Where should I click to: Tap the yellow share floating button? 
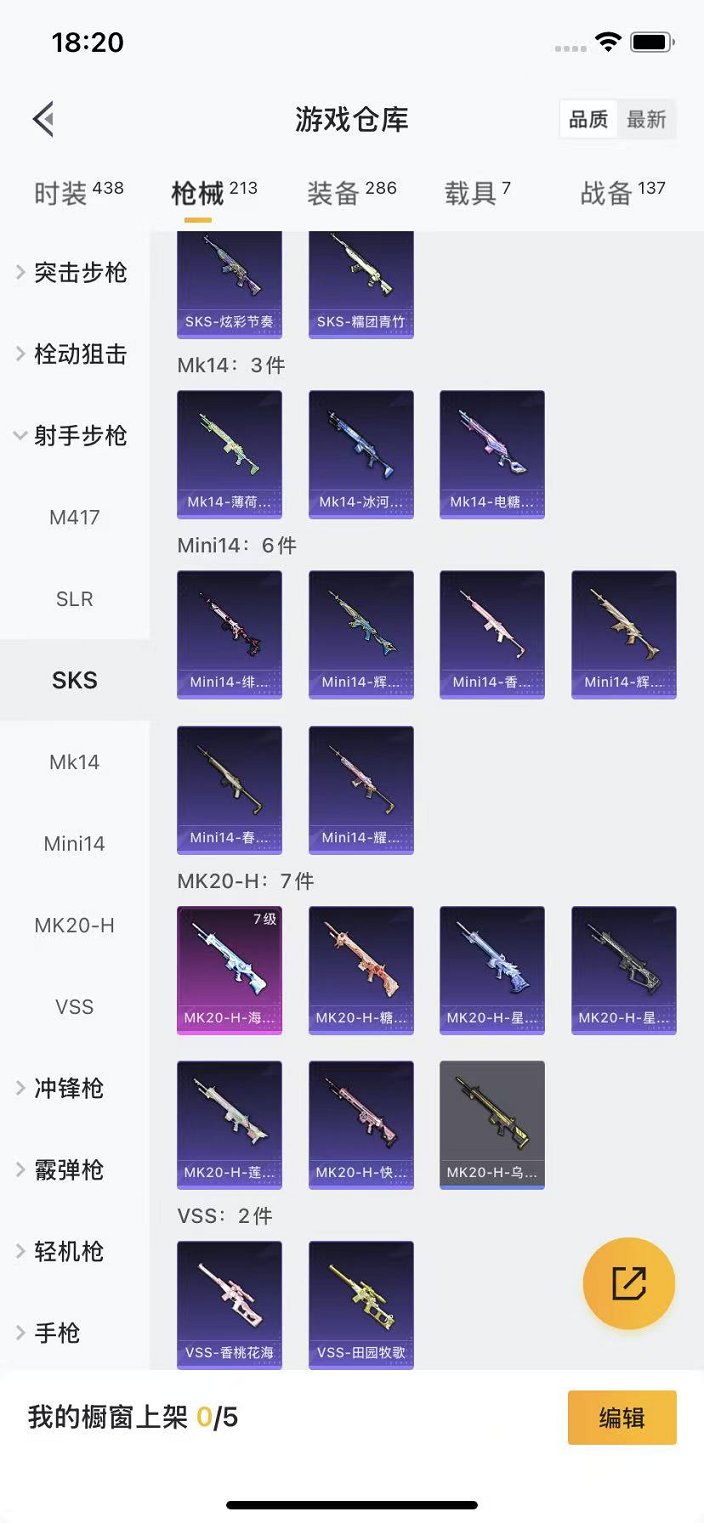pos(629,1283)
